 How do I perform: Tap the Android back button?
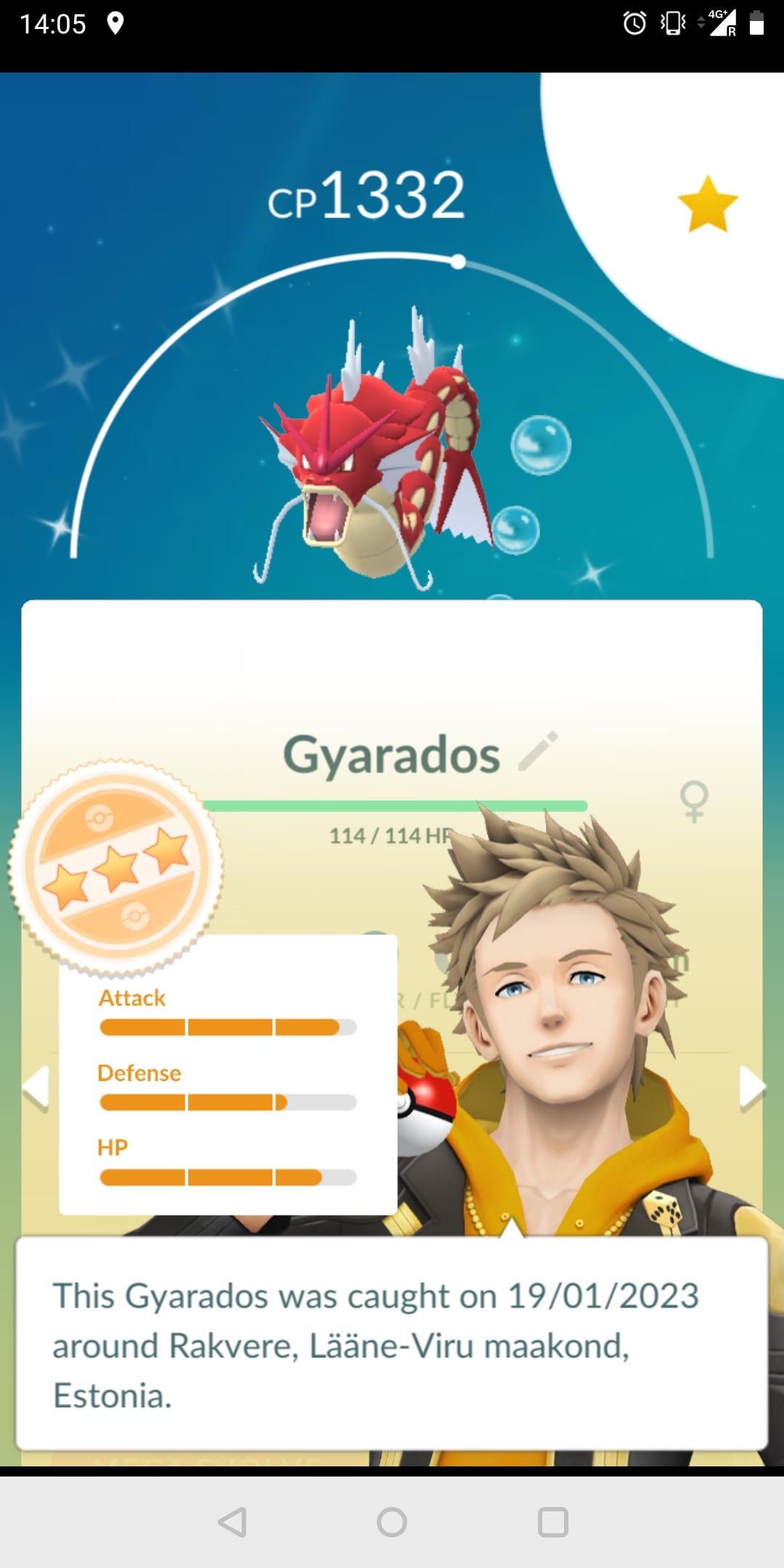pos(233,1522)
